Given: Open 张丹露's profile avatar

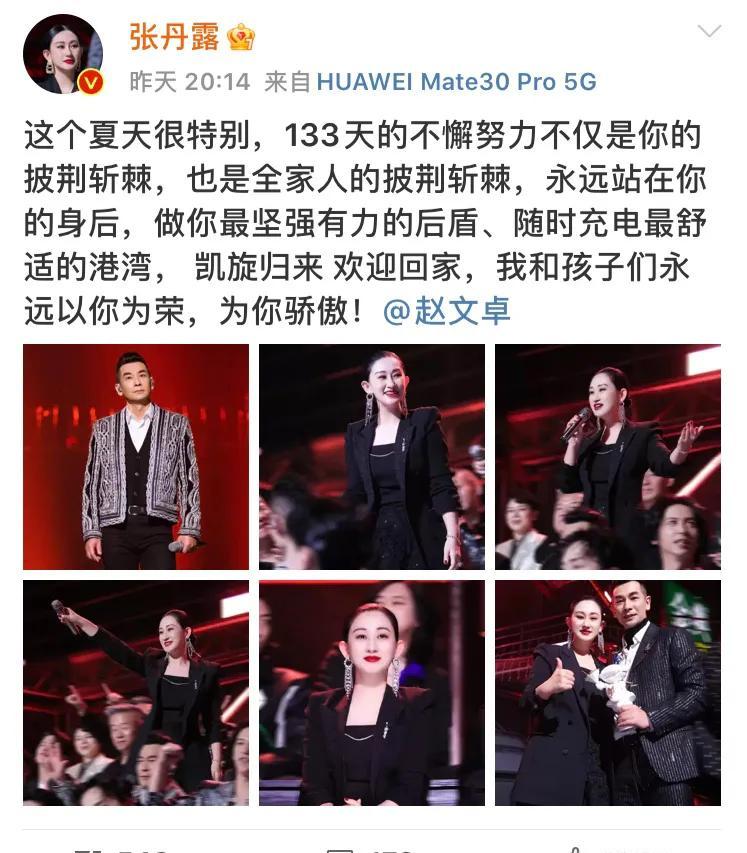Looking at the screenshot, I should point(63,55).
